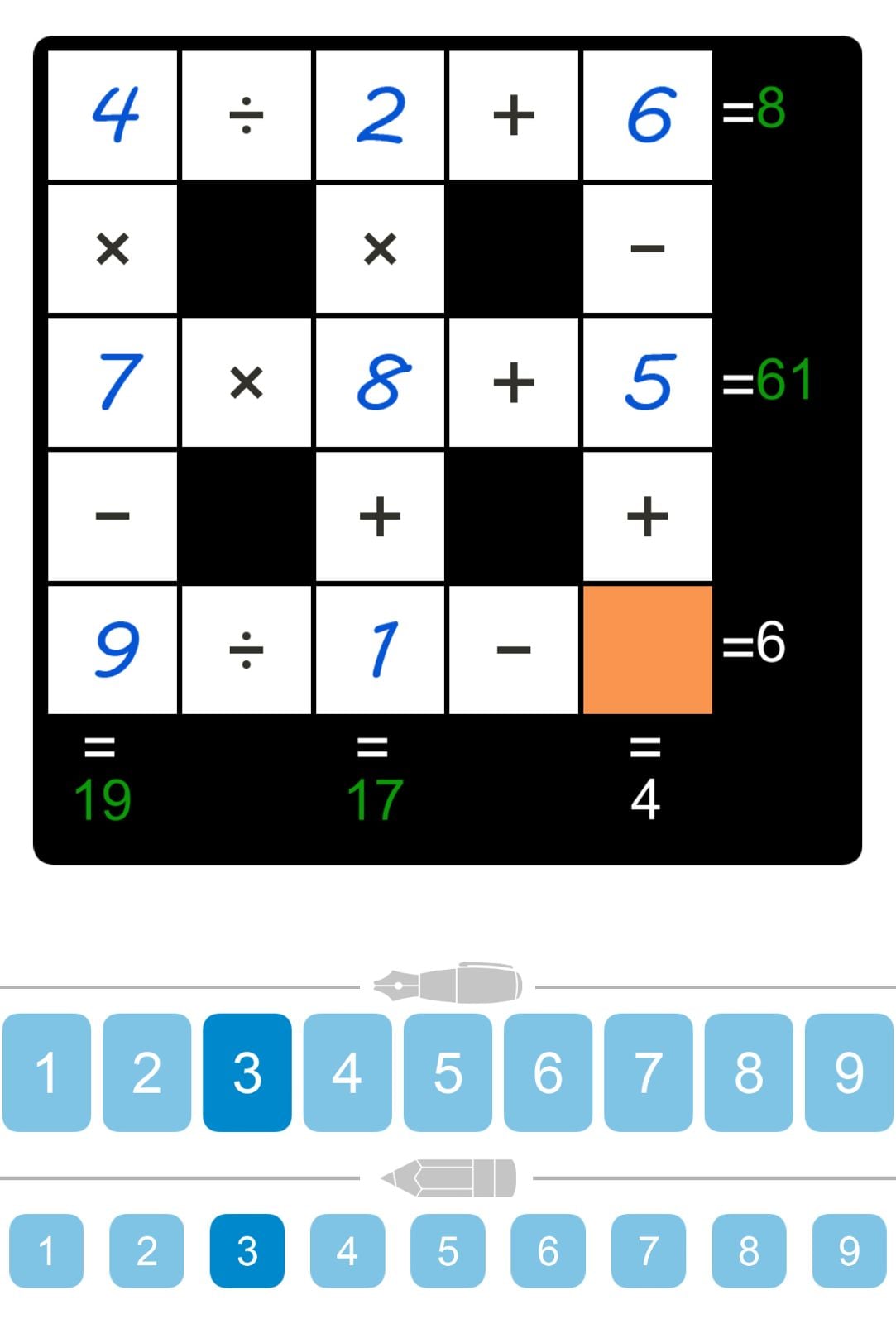Image resolution: width=896 pixels, height=1324 pixels.
Task: Select the cell containing blue 9
Action: [x=113, y=650]
